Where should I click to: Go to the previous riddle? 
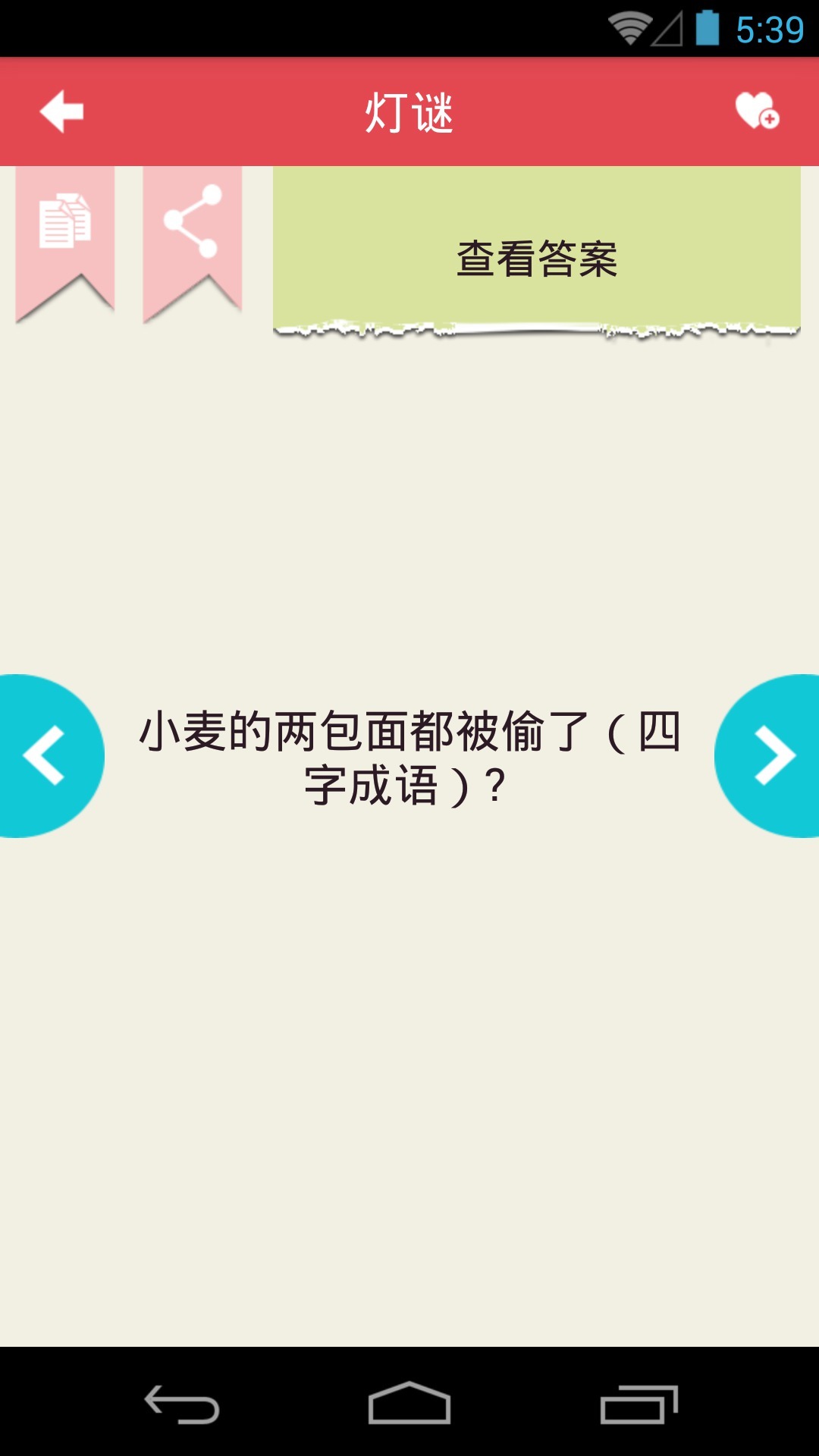pyautogui.click(x=44, y=755)
